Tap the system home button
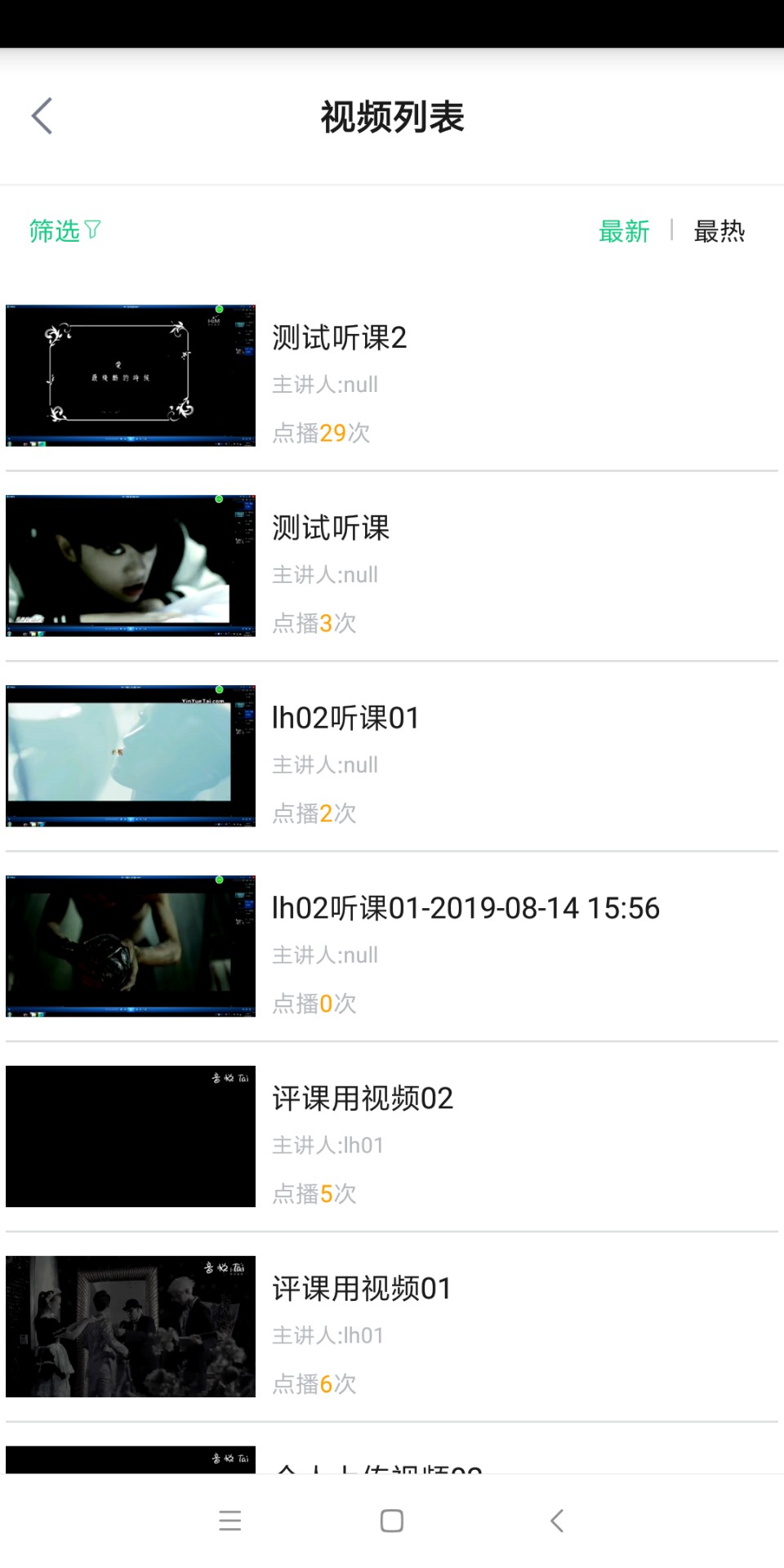784x1568 pixels. click(392, 1521)
